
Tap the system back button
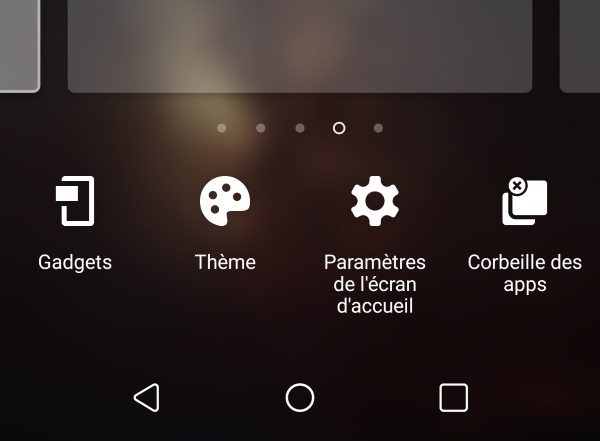coord(147,398)
